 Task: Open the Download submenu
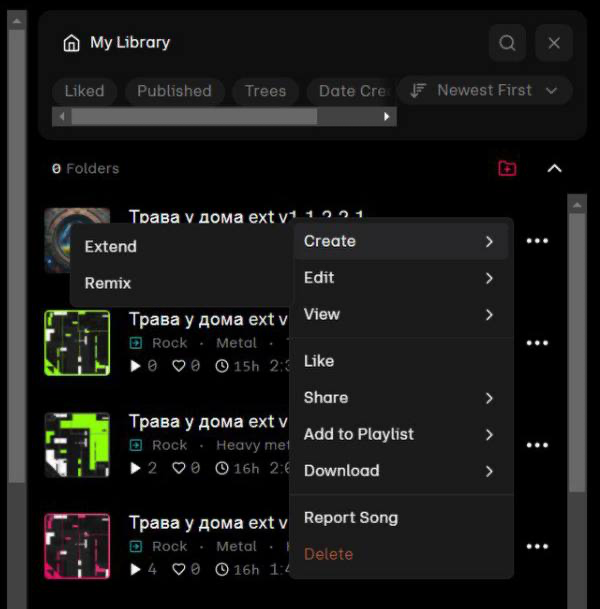pyautogui.click(x=400, y=471)
